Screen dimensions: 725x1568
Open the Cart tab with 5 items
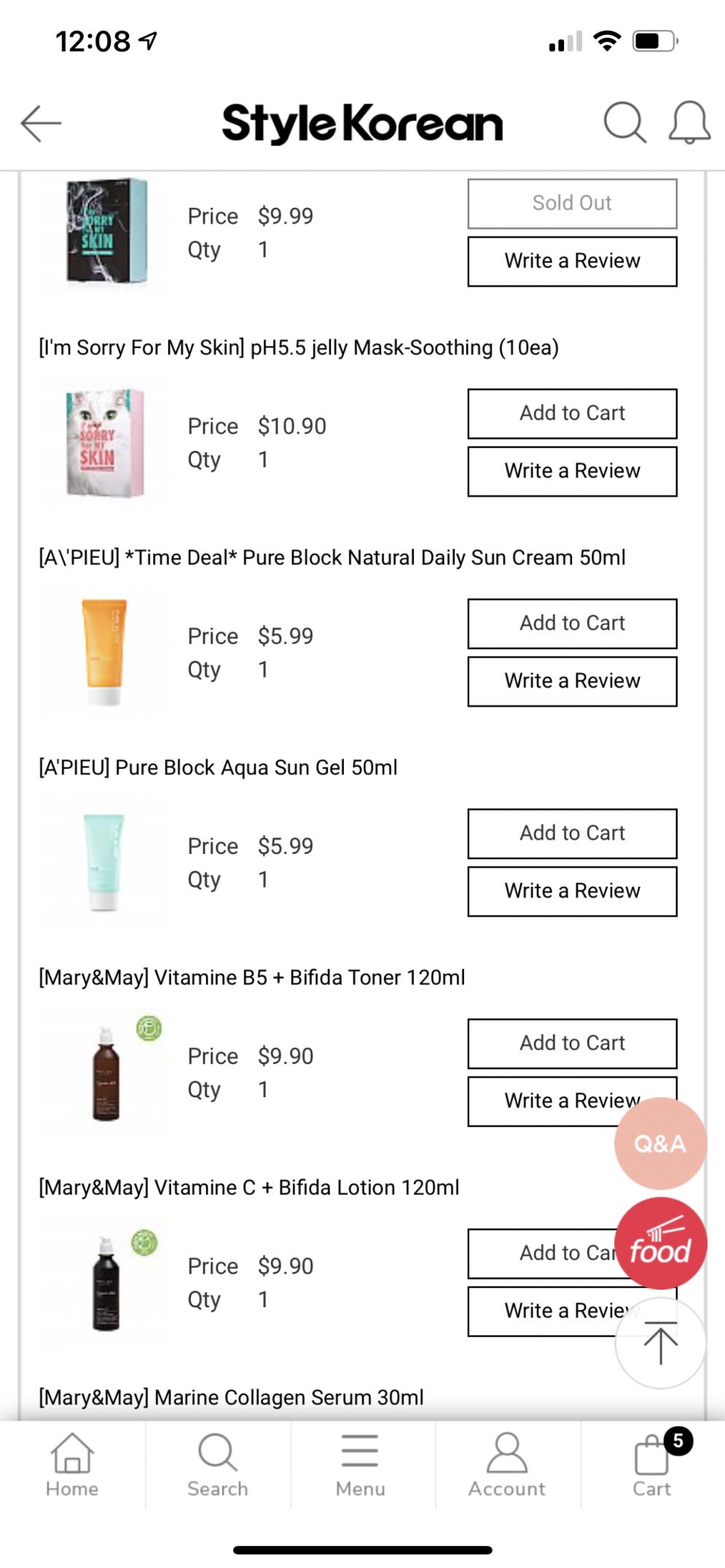(652, 1465)
